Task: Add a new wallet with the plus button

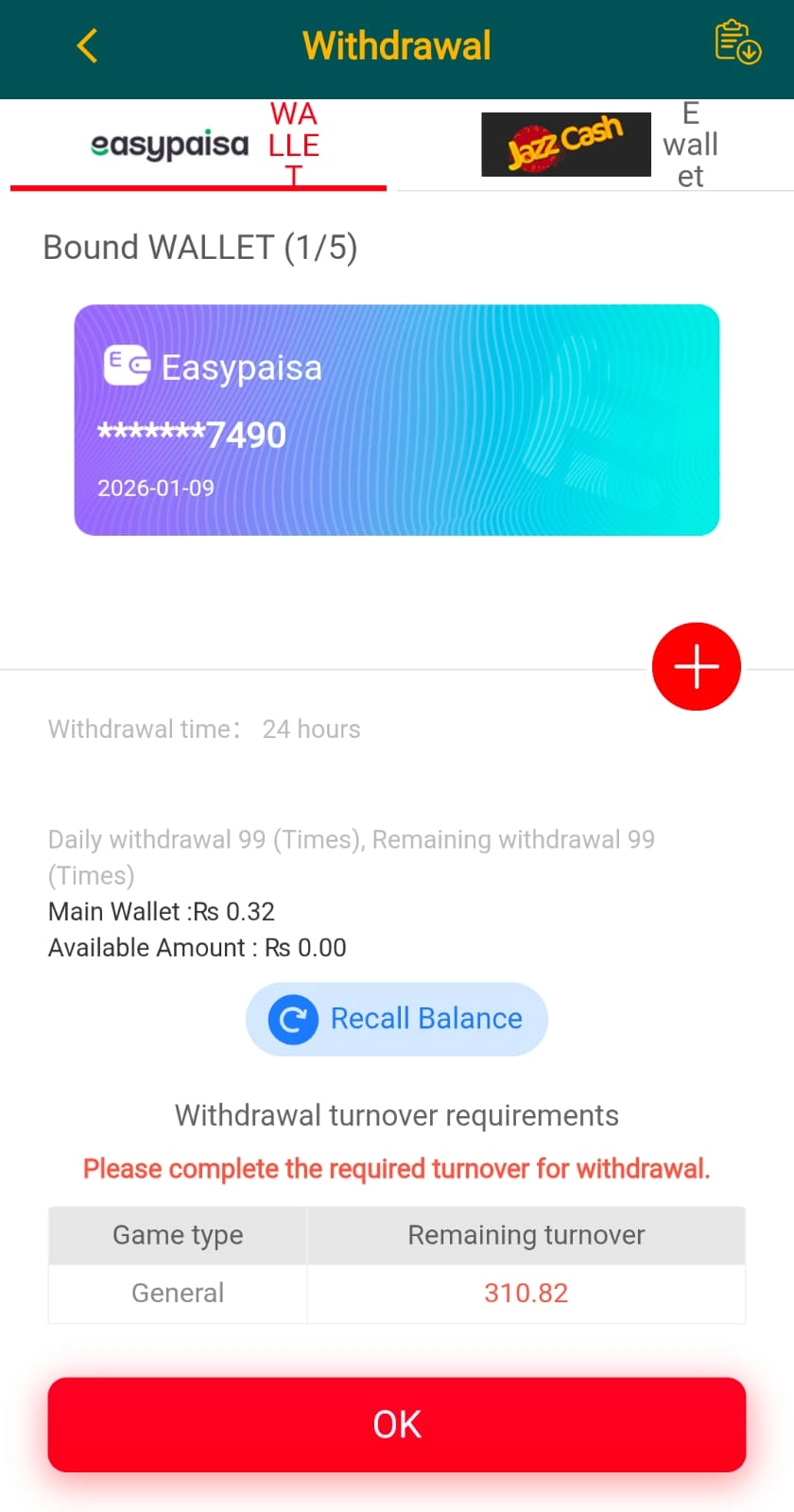Action: (697, 666)
